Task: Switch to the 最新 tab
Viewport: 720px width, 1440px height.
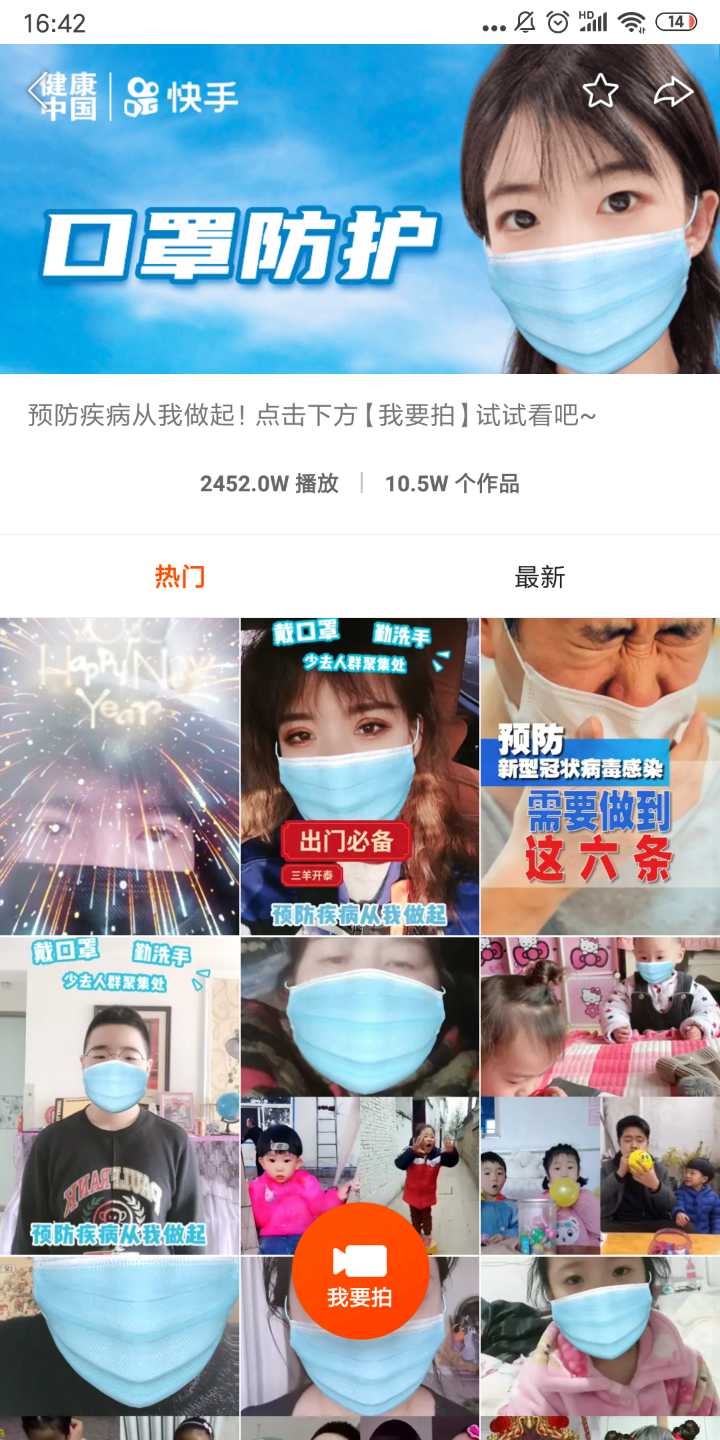Action: 540,577
